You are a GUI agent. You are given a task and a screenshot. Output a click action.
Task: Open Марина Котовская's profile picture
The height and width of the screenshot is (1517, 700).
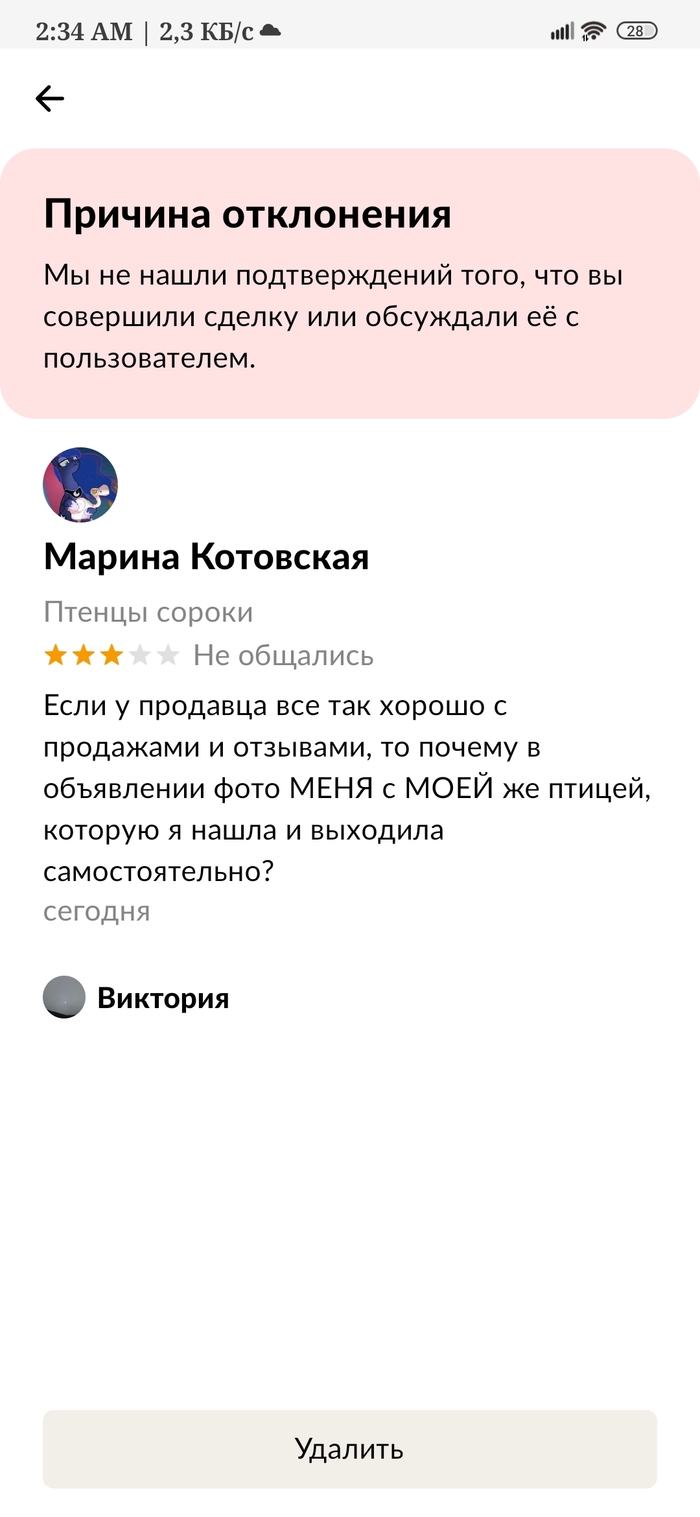(x=80, y=485)
